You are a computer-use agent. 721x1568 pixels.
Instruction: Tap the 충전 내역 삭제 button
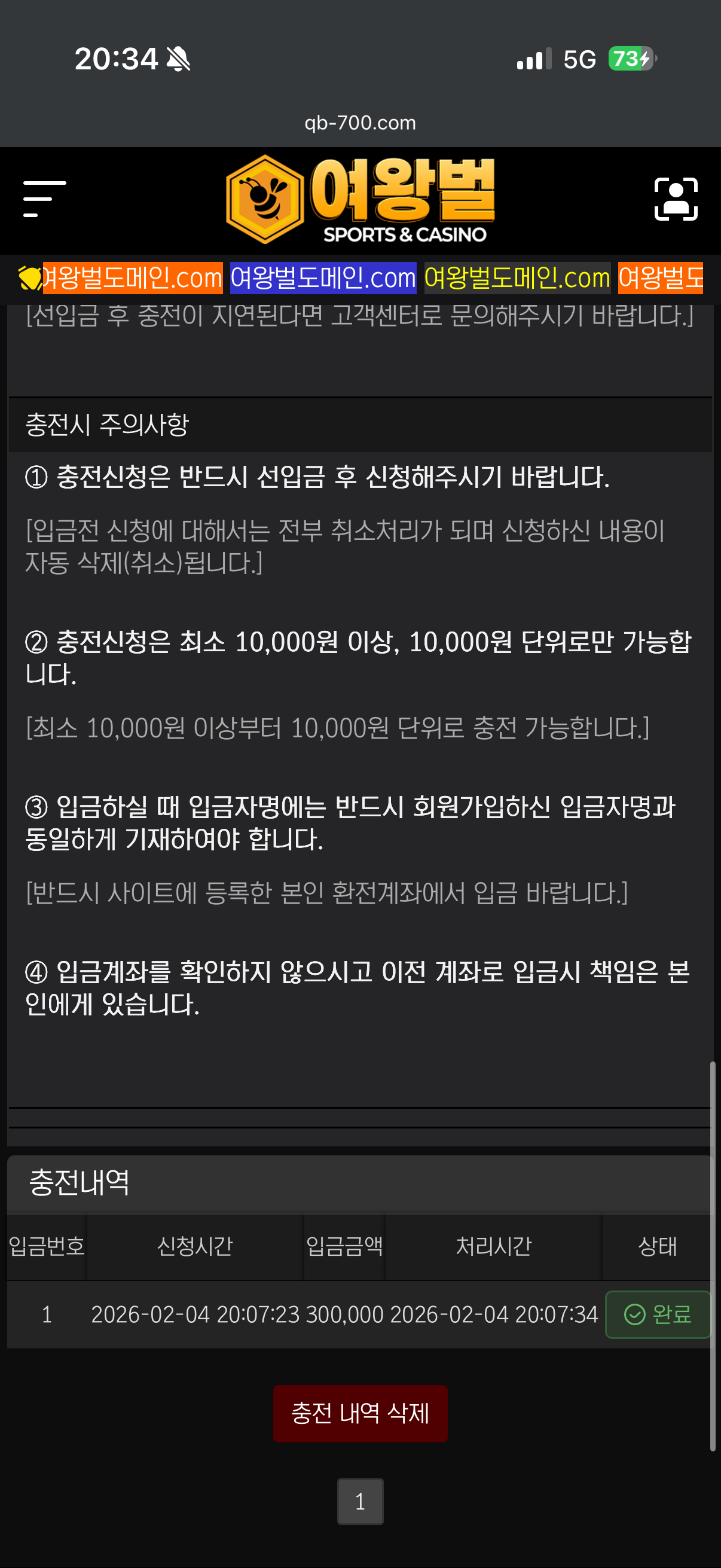360,1413
